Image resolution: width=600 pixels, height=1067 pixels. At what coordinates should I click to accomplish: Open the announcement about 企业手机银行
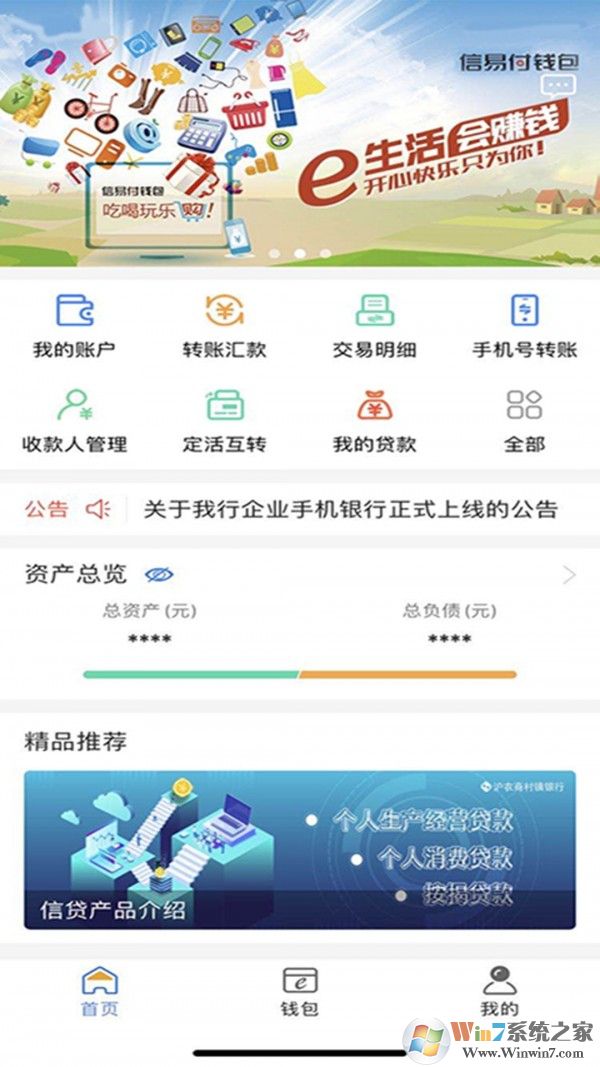click(x=350, y=509)
